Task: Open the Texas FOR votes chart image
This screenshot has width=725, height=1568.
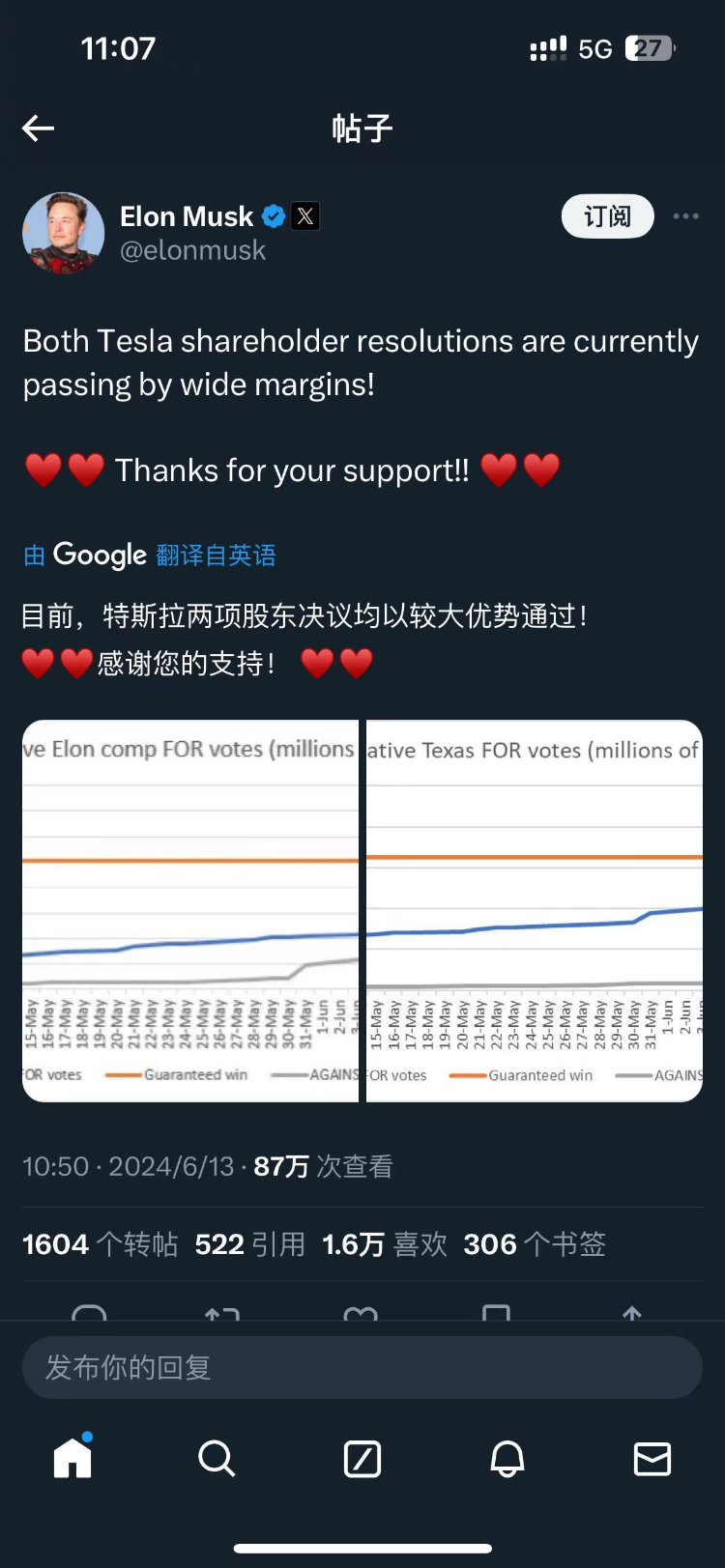Action: pyautogui.click(x=535, y=910)
